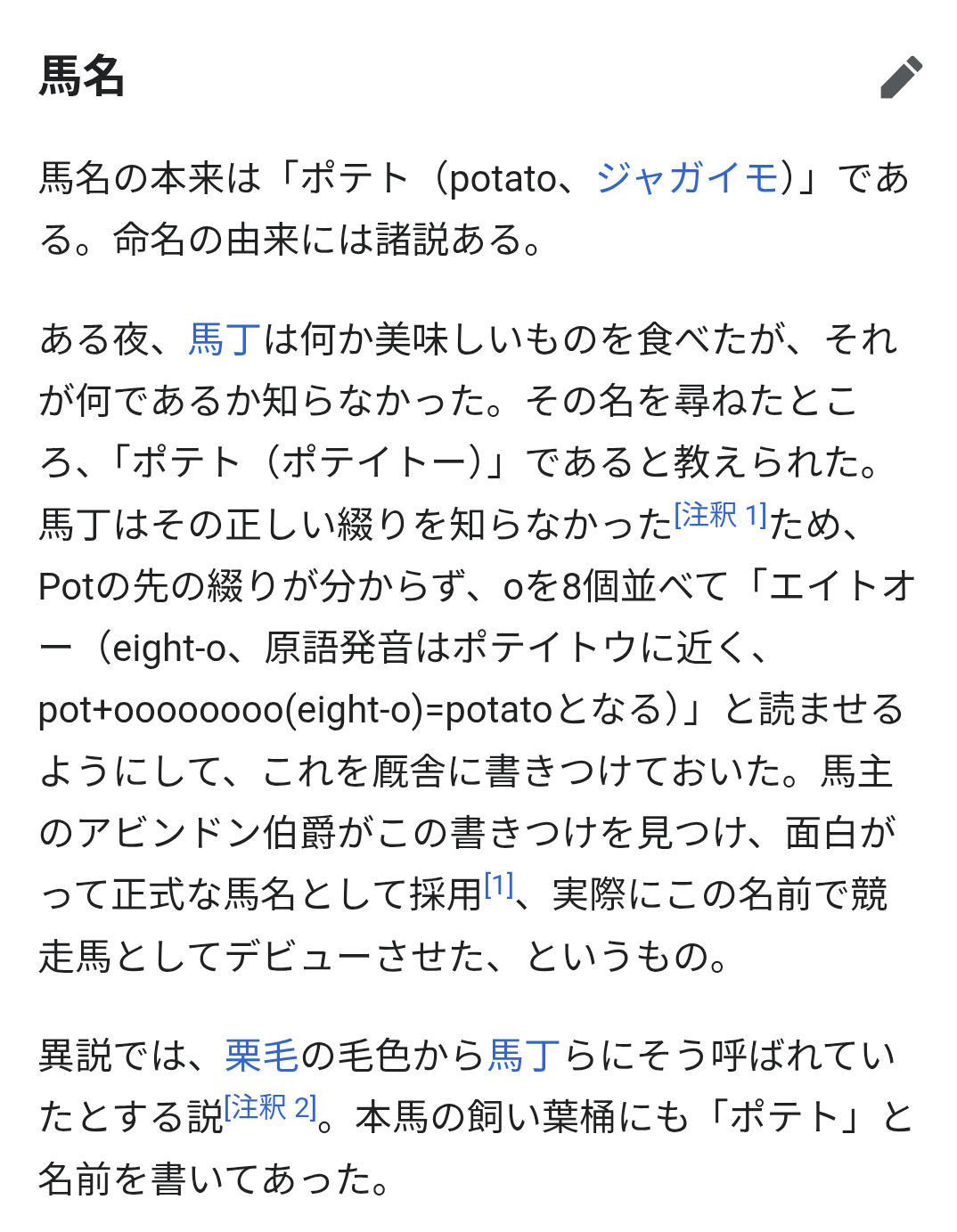This screenshot has height=1232, width=957.
Task: Open the ジャガイモ link
Action: (688, 178)
